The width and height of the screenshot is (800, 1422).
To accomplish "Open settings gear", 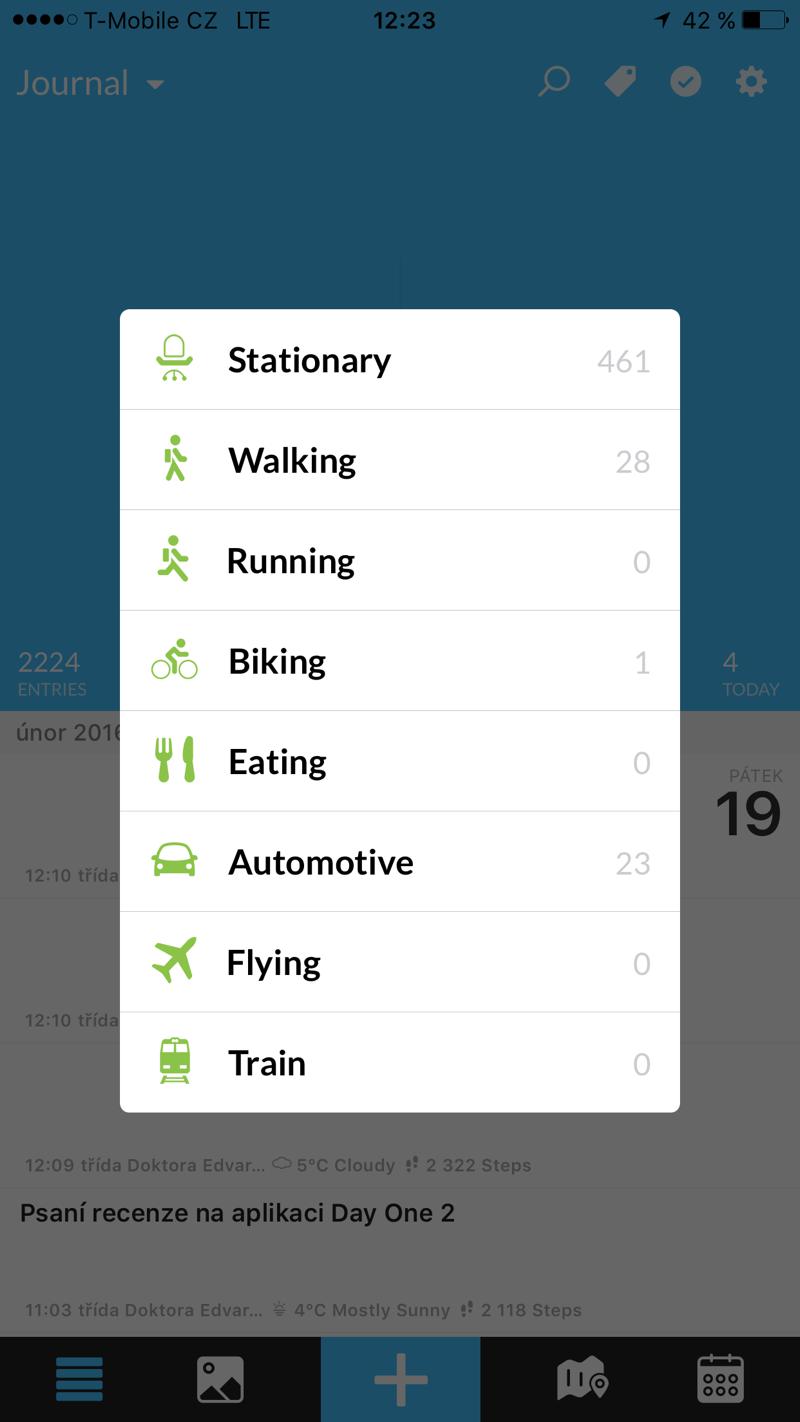I will coord(751,82).
